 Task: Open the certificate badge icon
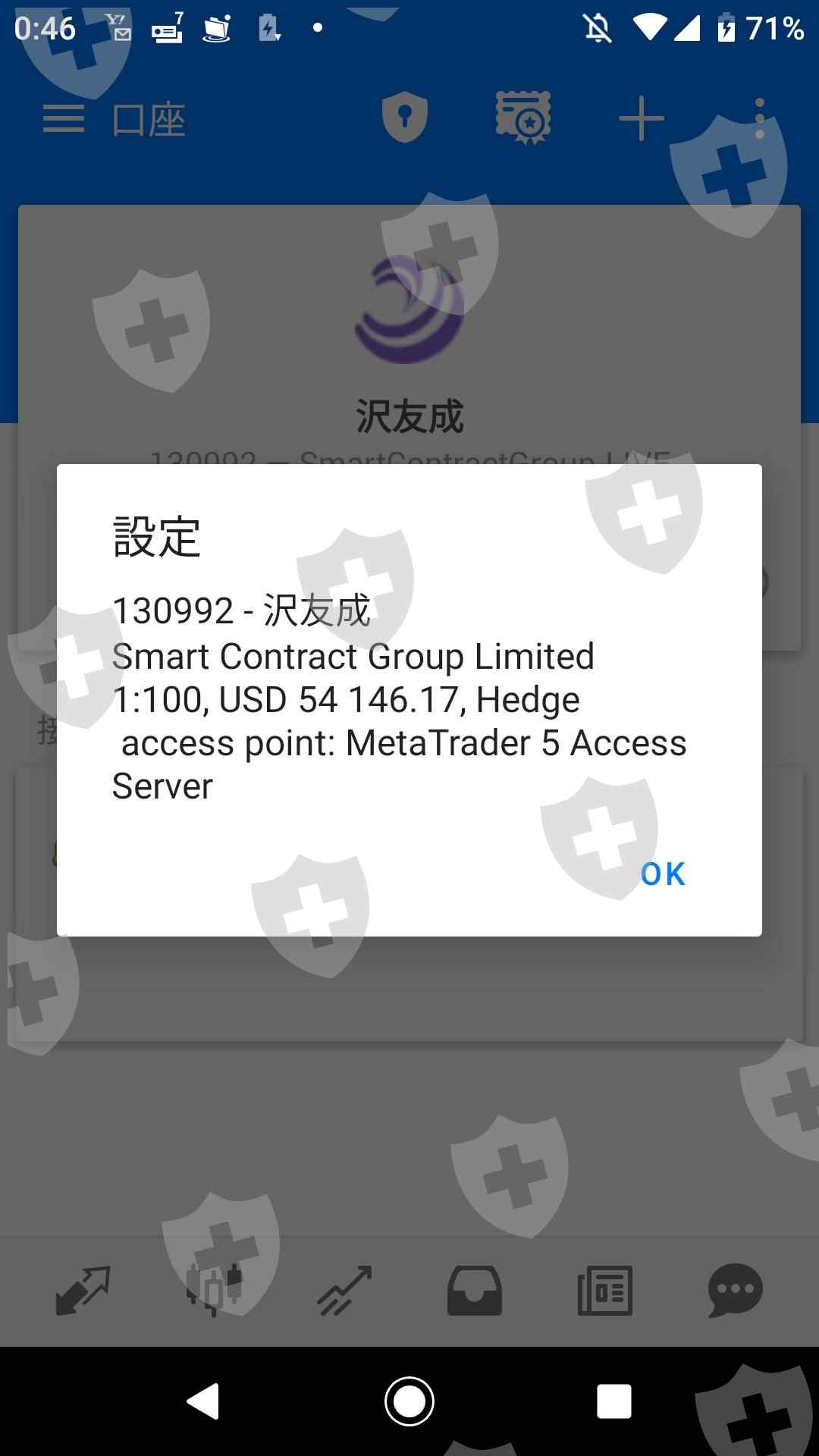click(x=523, y=118)
